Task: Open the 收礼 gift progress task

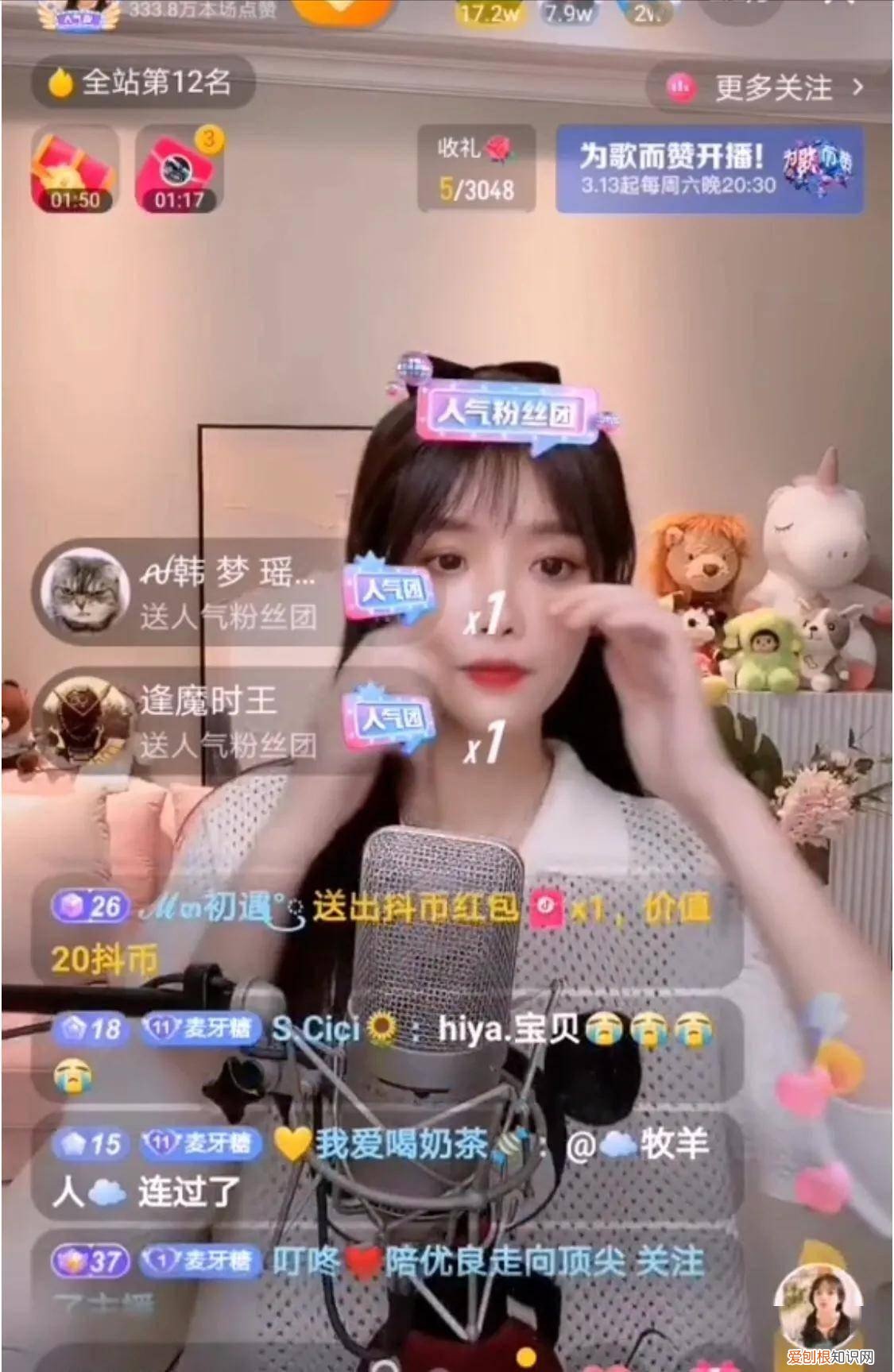Action: (476, 169)
